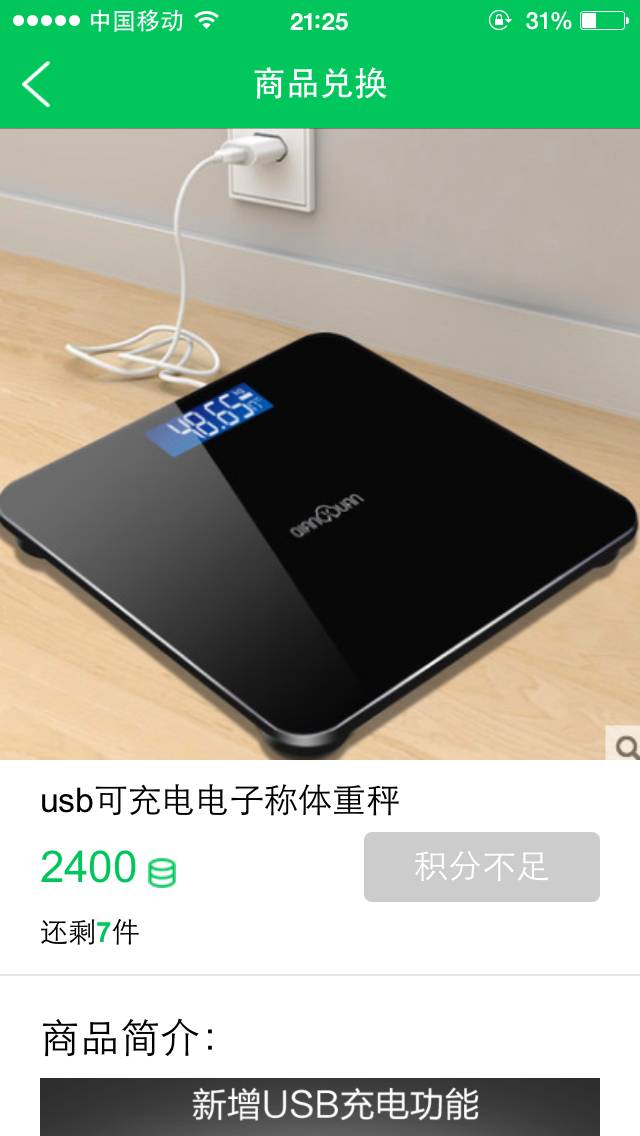Tap the 积分不足 button
Image resolution: width=640 pixels, height=1136 pixels.
coord(481,867)
